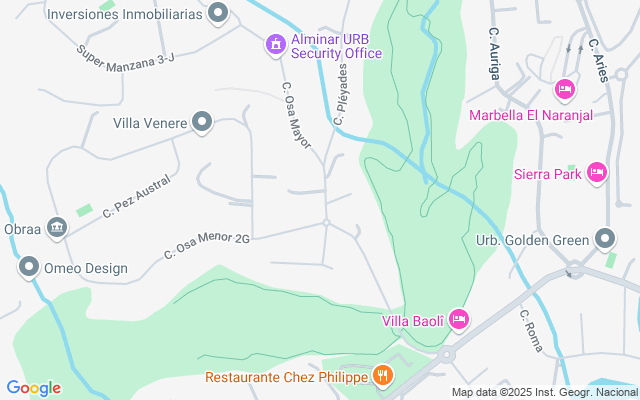View the Restaurante Chez Philippe marker

pyautogui.click(x=381, y=376)
